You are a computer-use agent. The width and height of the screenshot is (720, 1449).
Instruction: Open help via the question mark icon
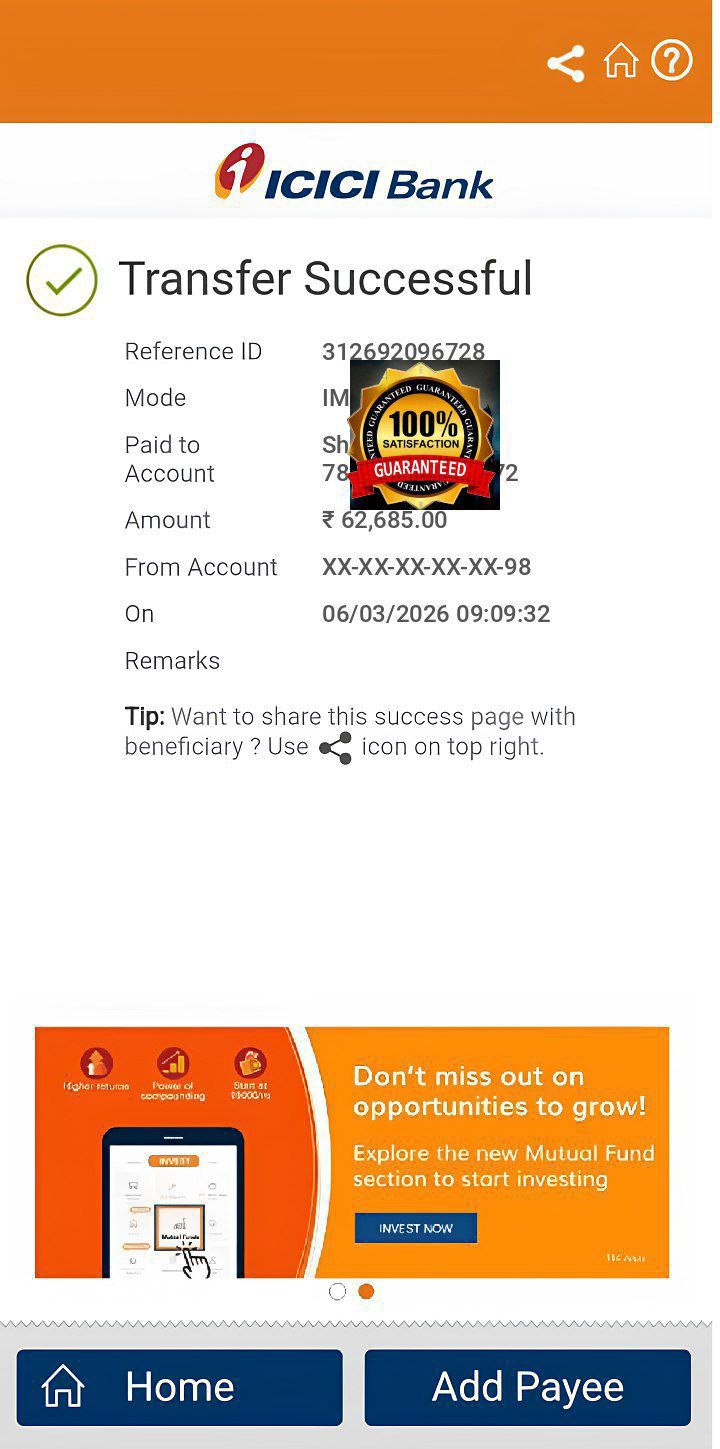672,61
